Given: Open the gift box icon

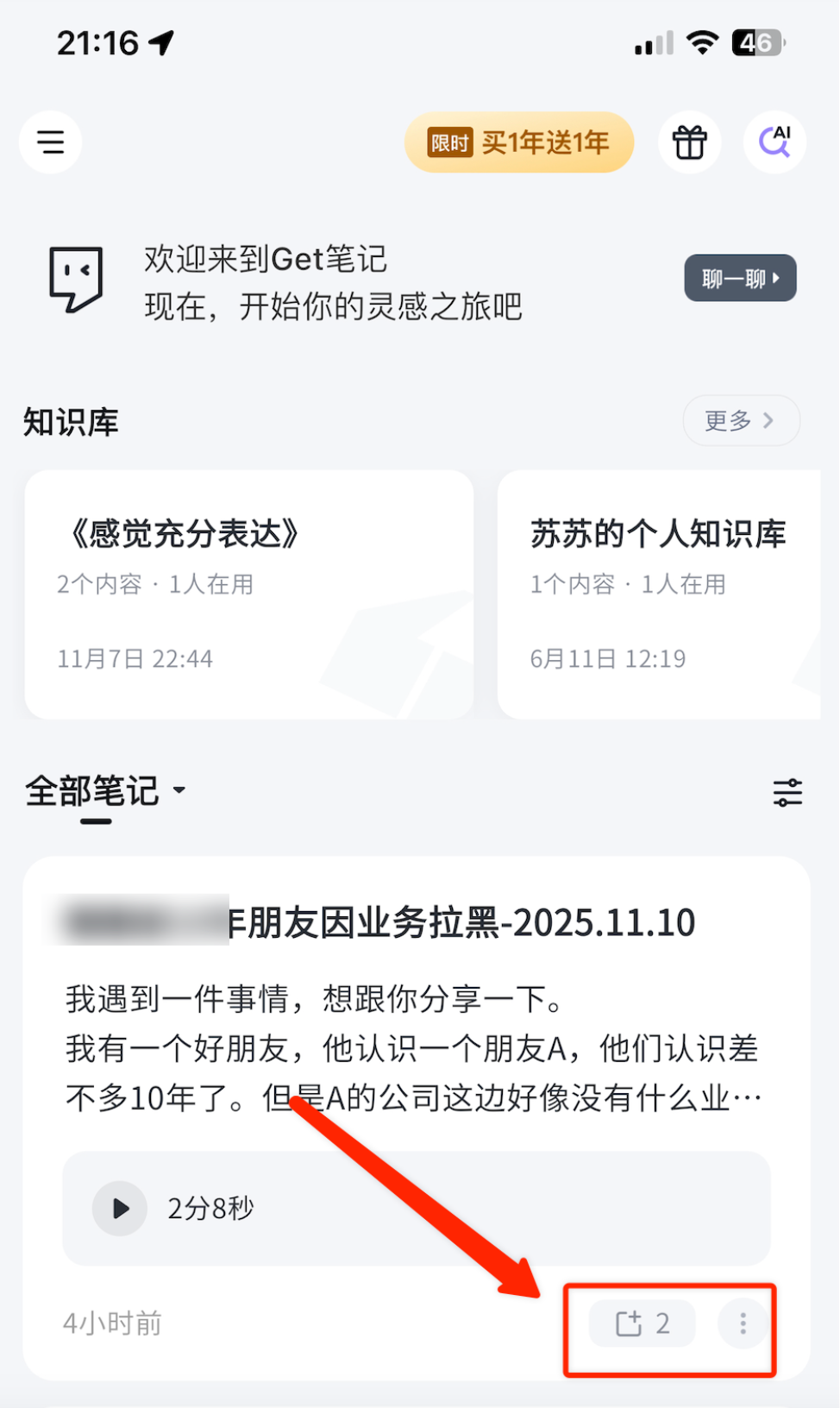Looking at the screenshot, I should point(690,142).
